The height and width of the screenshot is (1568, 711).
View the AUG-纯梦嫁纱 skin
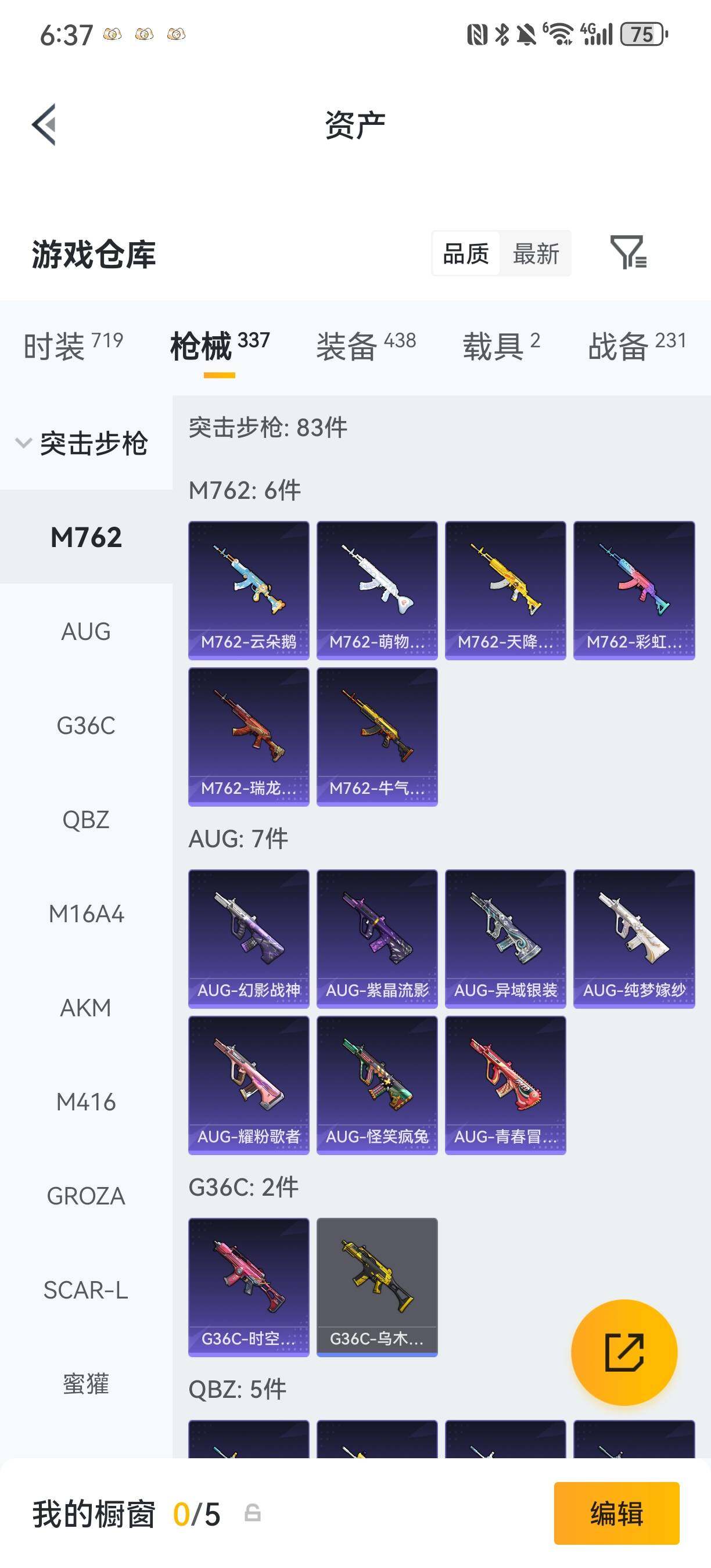pos(634,938)
